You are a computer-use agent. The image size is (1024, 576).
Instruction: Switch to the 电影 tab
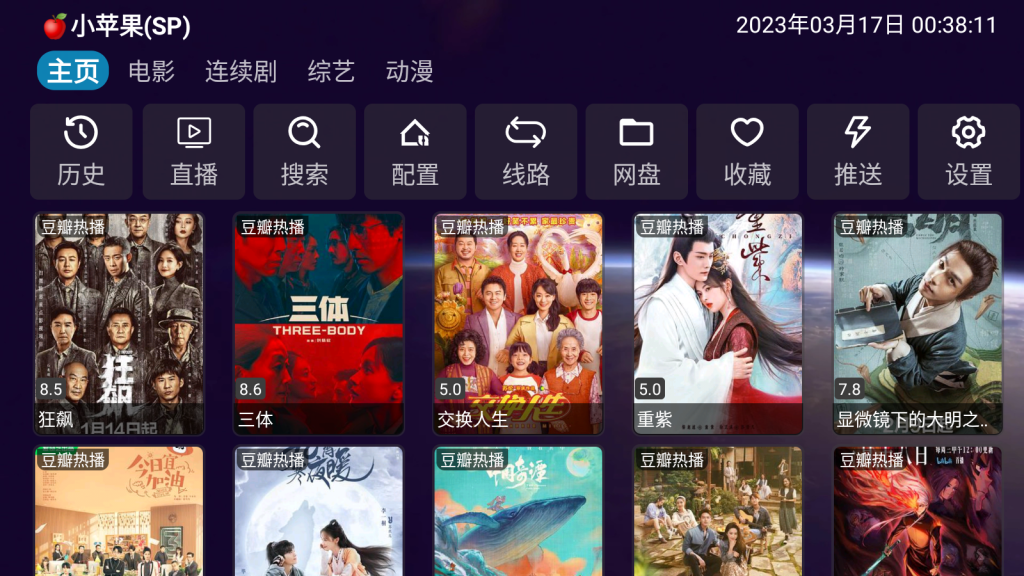pos(151,72)
